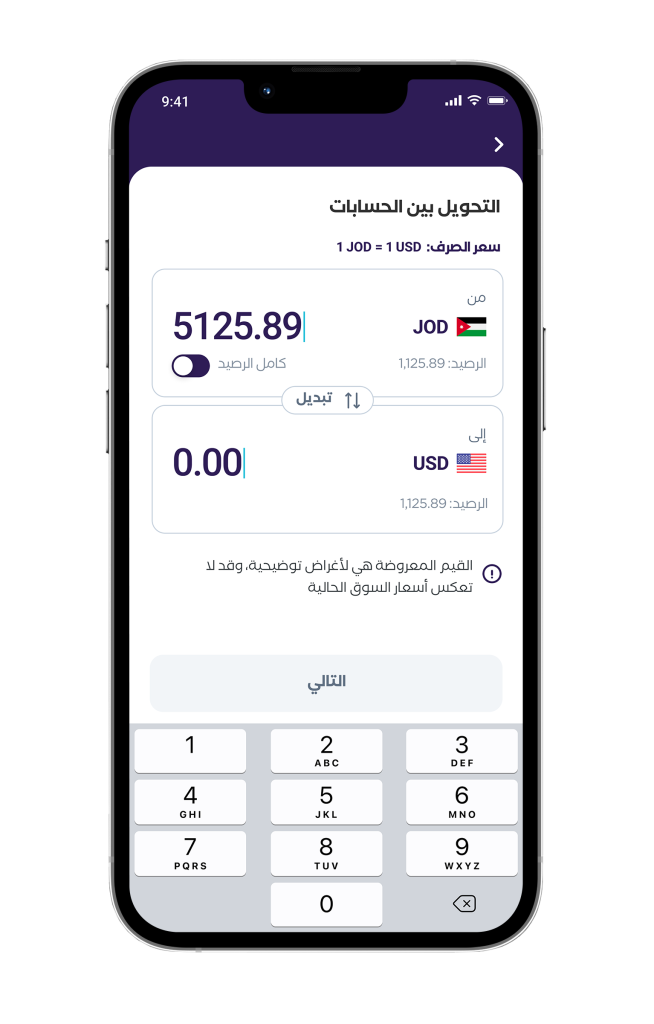Tap the JOD amount field showing 5125.89
Screen dimensions: 654x1024
[238, 327]
